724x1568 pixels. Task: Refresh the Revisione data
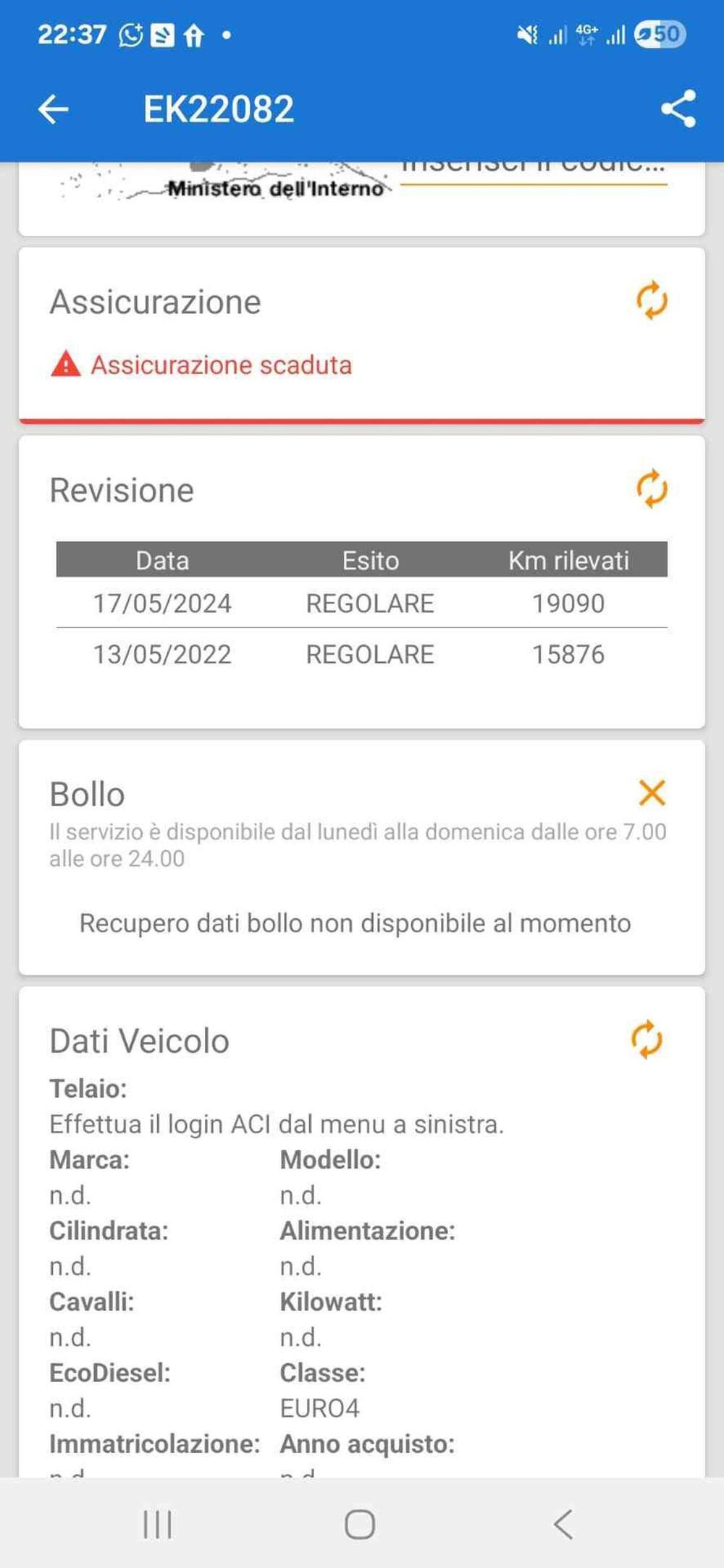point(650,490)
